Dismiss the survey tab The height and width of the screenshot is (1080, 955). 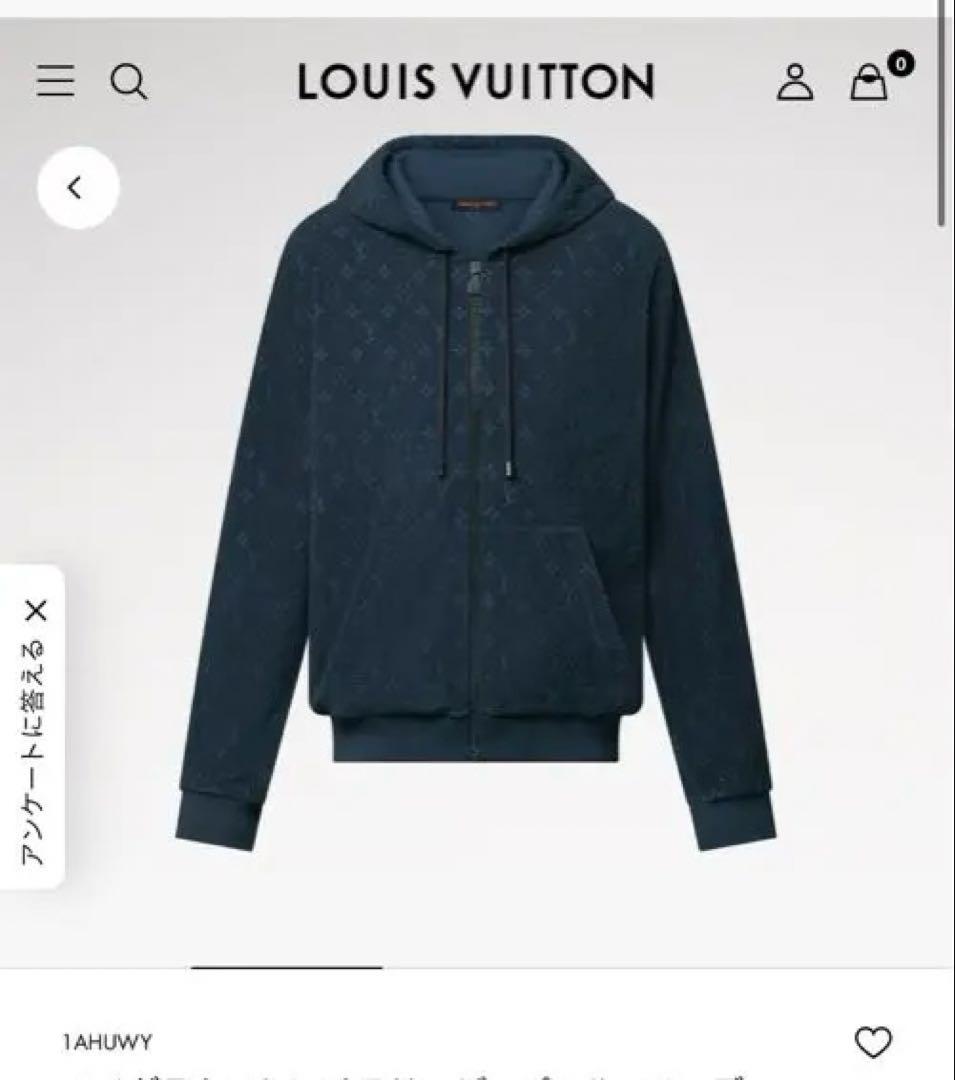click(x=36, y=610)
